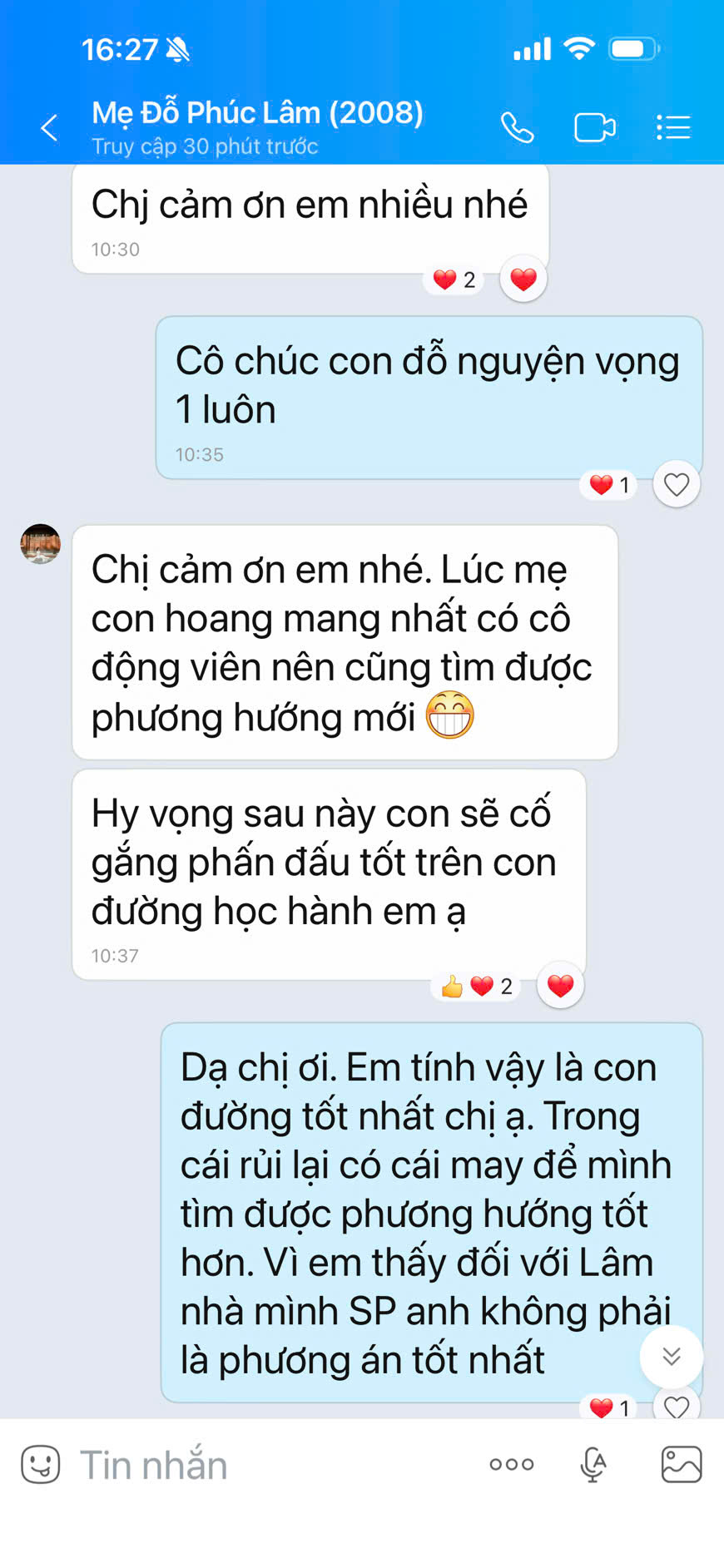Go back to the chat list
Screen dimensions: 724x1568
pos(49,128)
